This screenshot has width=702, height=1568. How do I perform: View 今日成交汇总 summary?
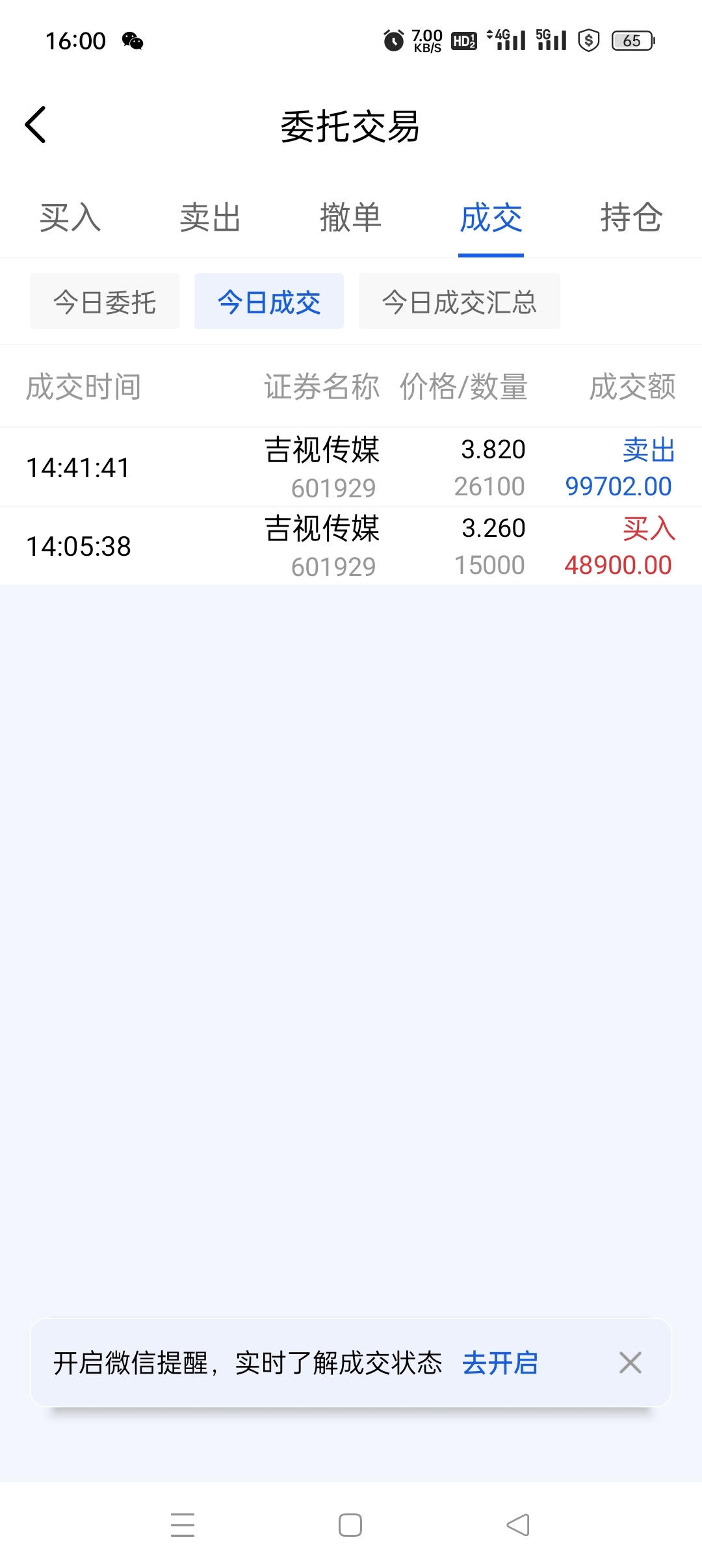coord(460,302)
